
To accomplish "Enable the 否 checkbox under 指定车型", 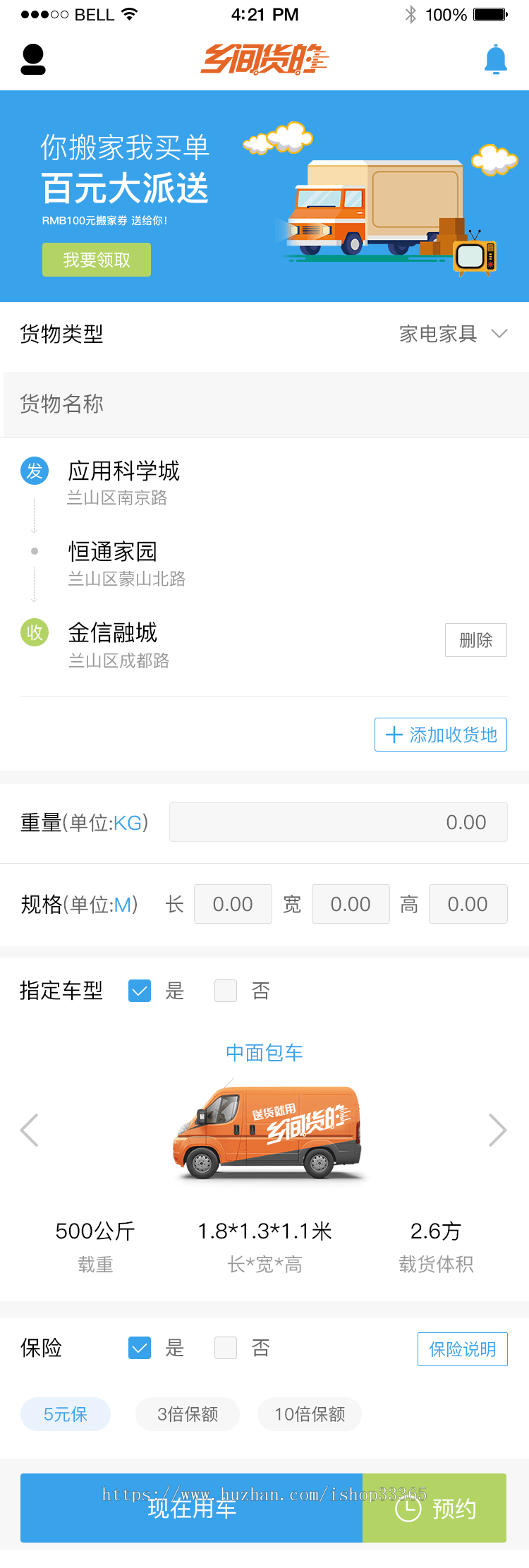I will [x=226, y=991].
